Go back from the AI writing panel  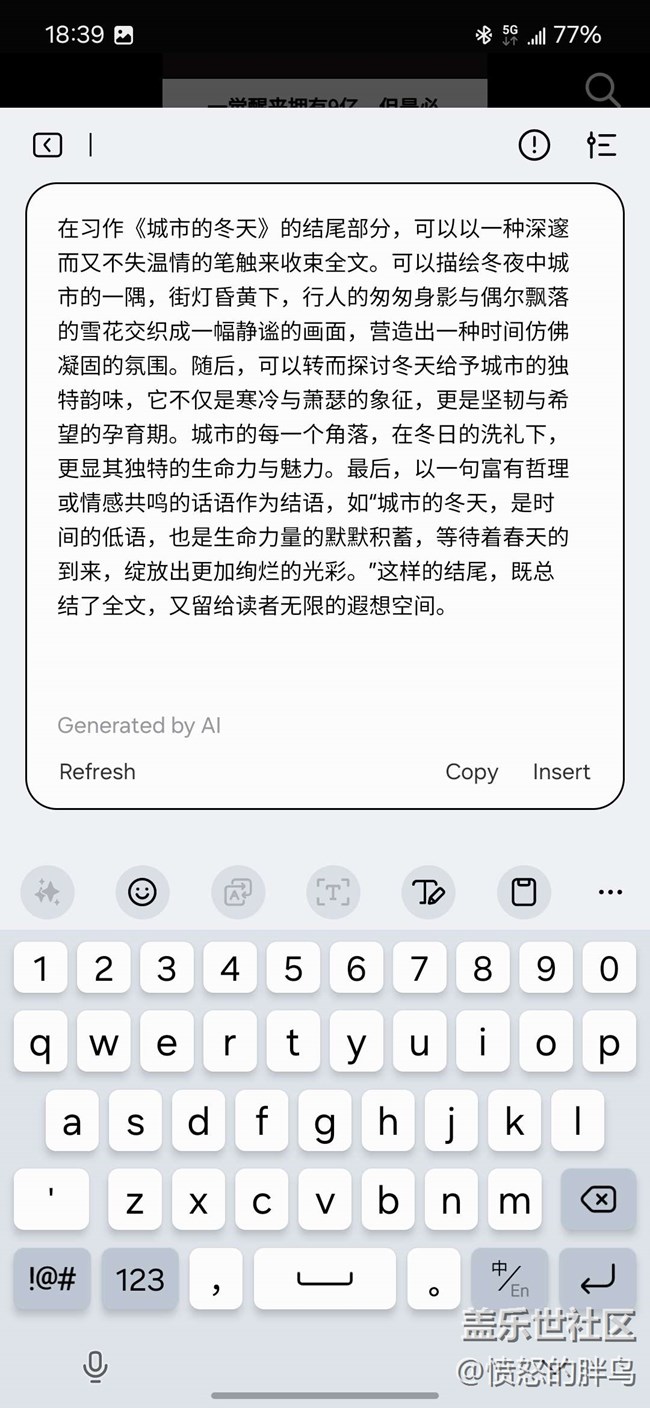(x=47, y=145)
